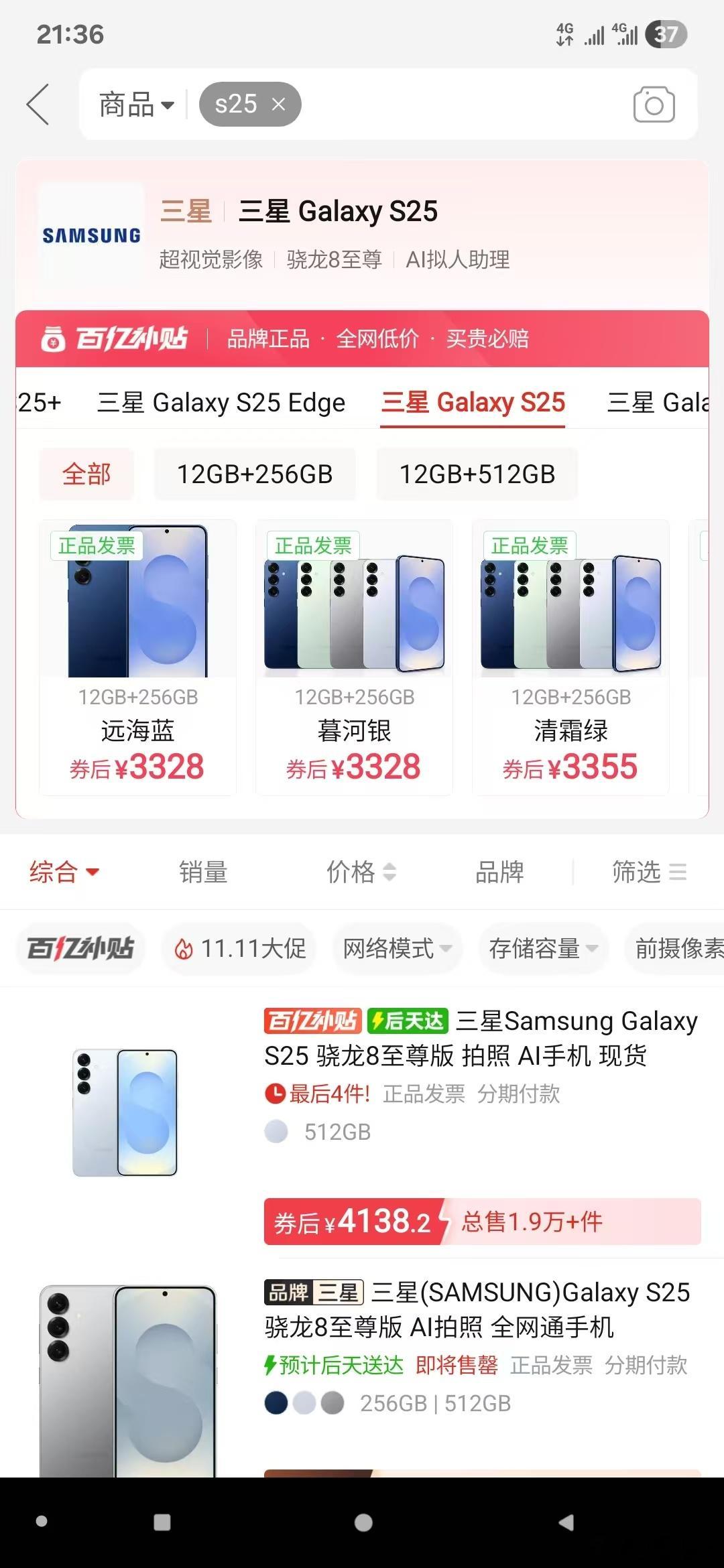Viewport: 724px width, 1568px height.
Task: Click the 价格 price sort control
Action: (x=361, y=872)
